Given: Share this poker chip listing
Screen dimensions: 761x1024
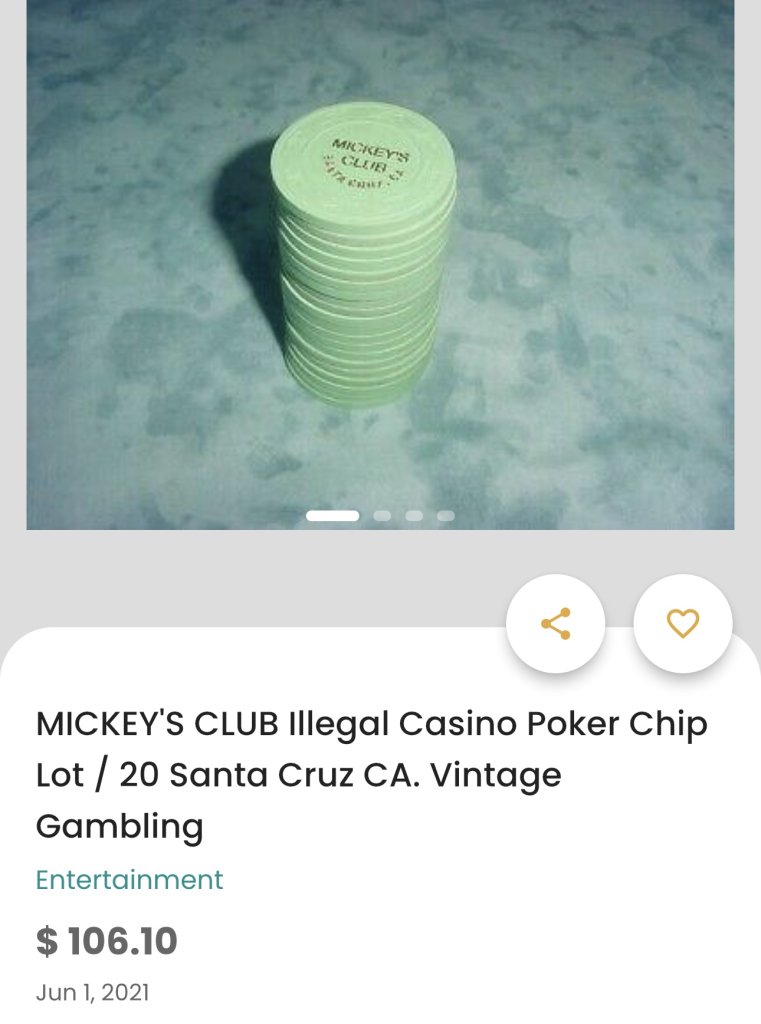Looking at the screenshot, I should pos(555,624).
